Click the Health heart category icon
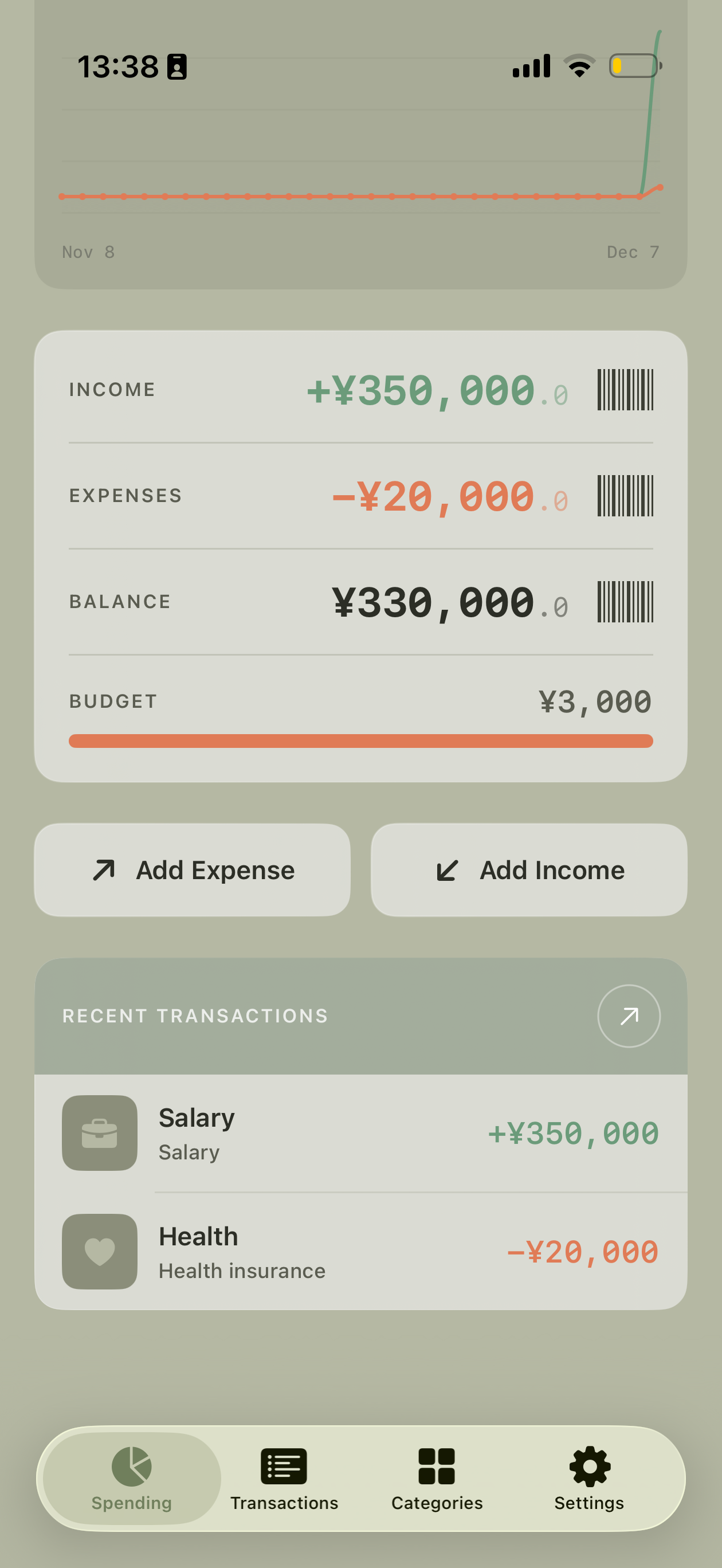 [x=99, y=1251]
